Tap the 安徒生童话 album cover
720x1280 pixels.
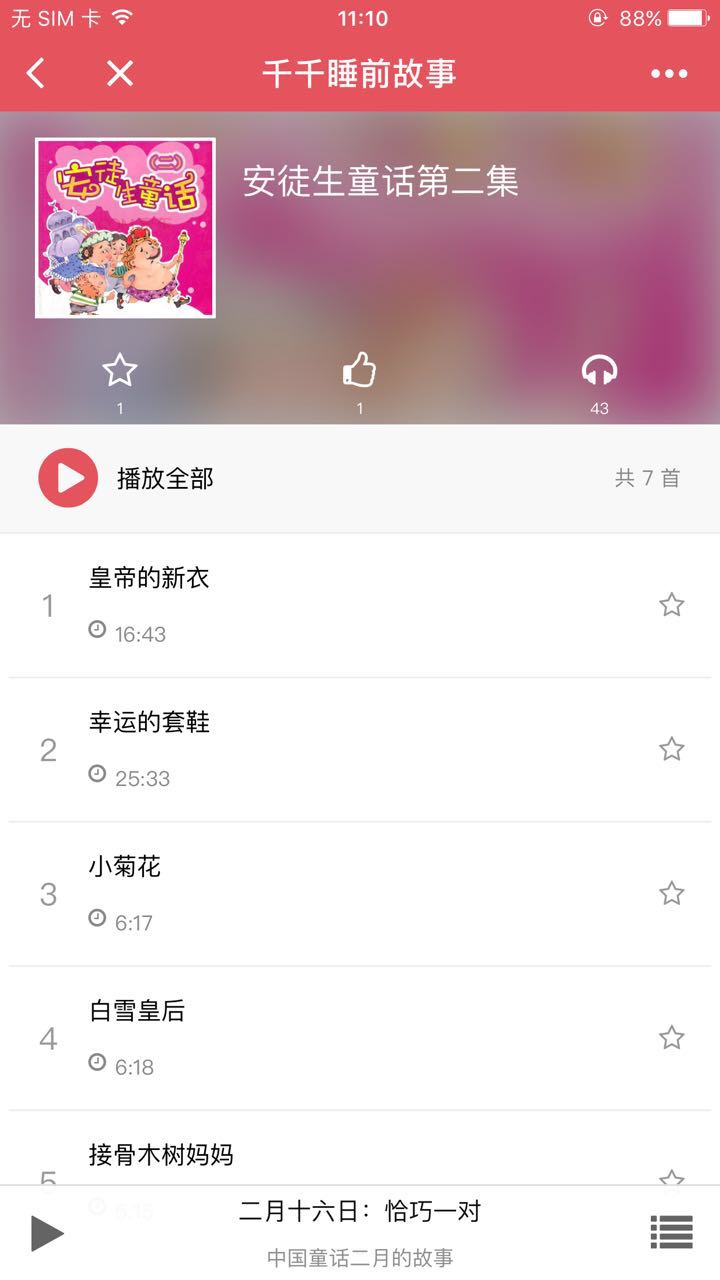(125, 228)
